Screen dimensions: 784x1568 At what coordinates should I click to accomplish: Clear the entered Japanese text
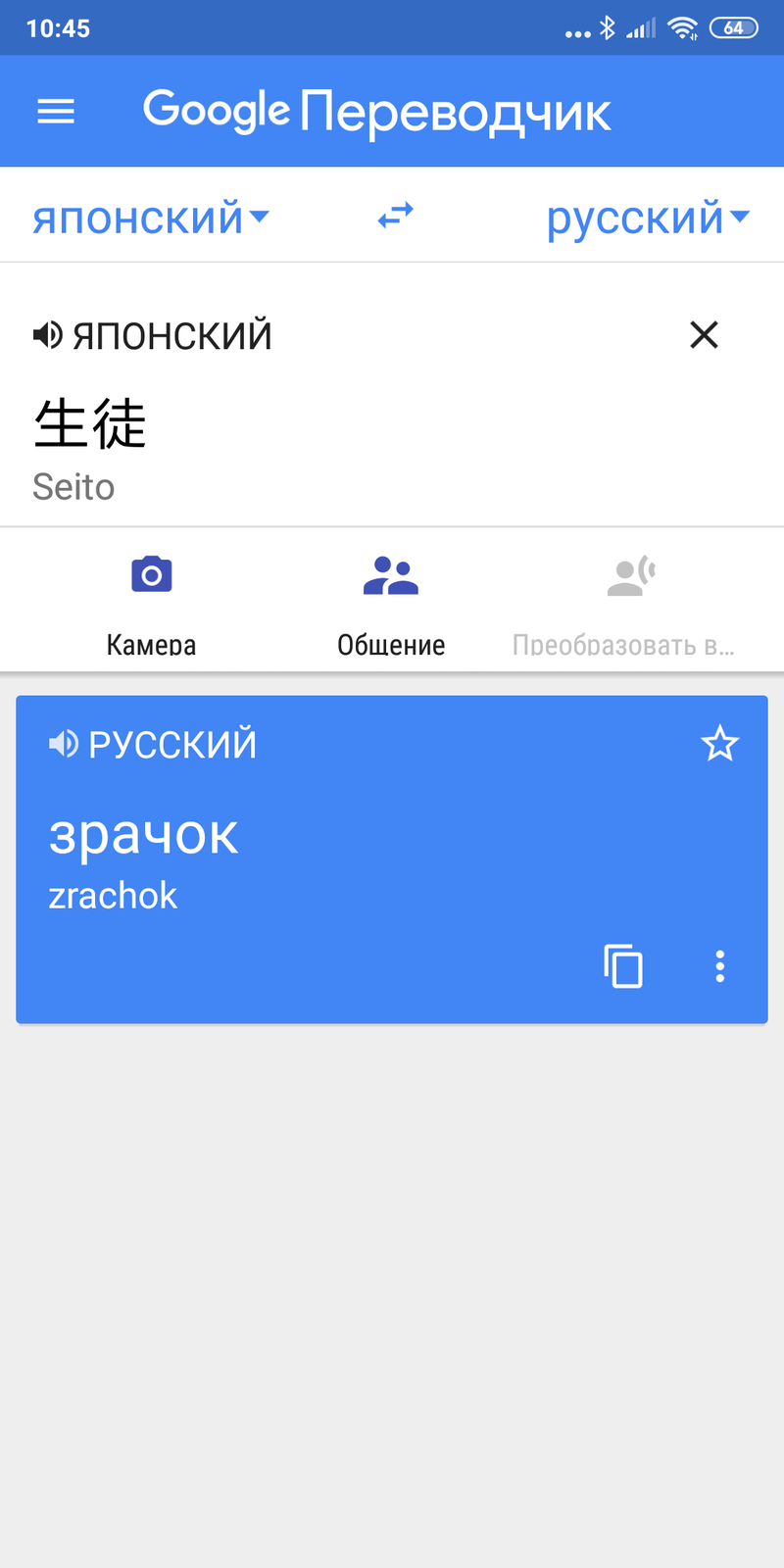[704, 335]
